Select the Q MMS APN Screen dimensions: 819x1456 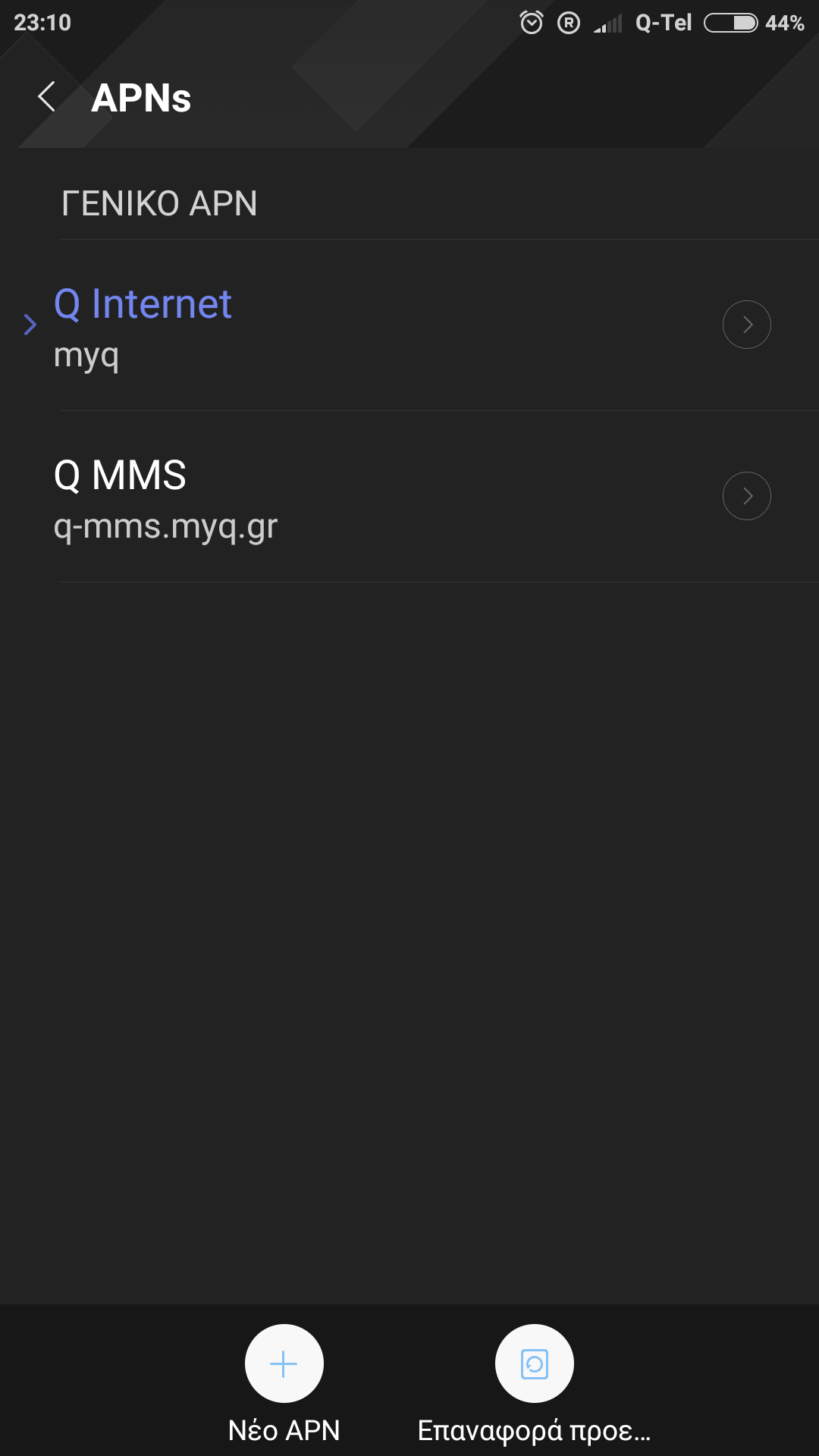coord(303,497)
